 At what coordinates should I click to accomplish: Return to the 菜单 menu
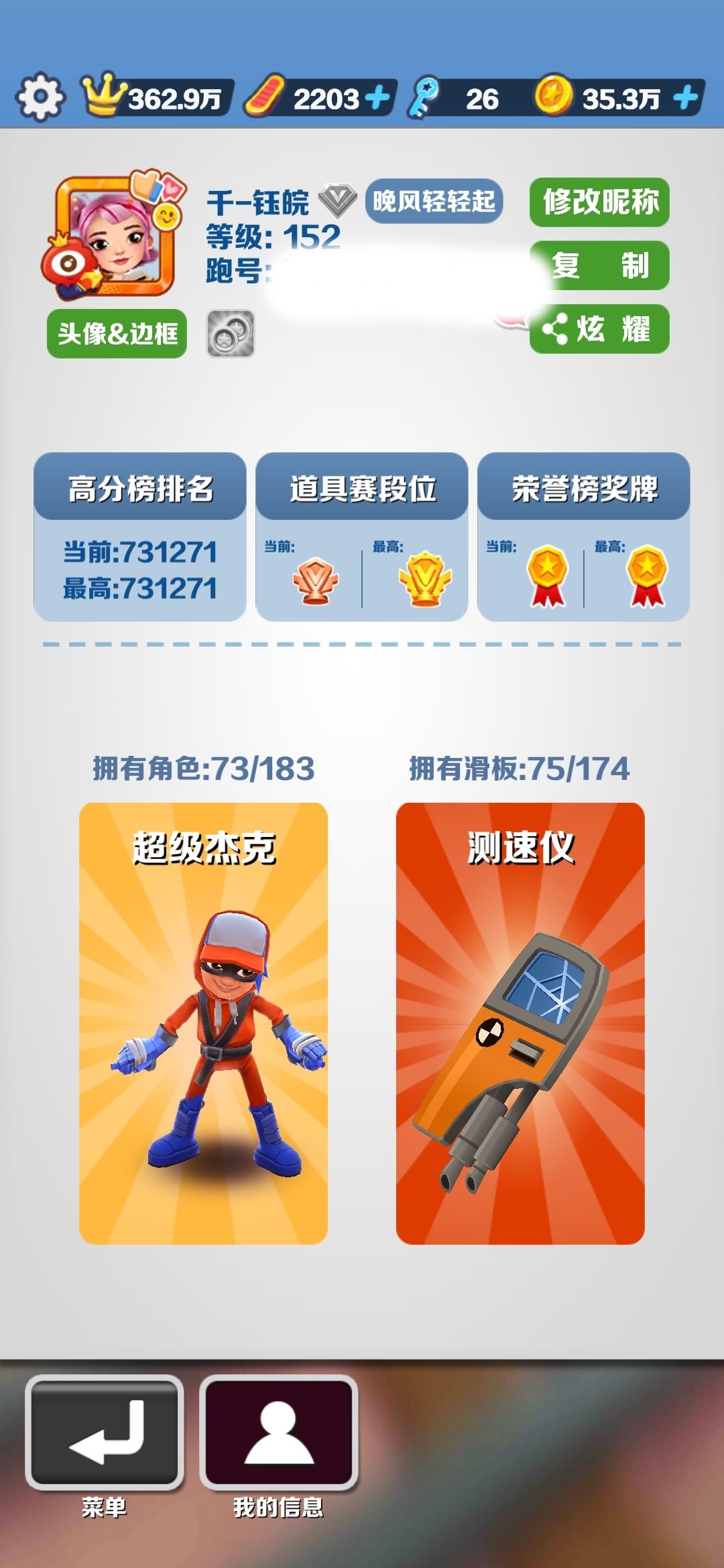tap(105, 1434)
